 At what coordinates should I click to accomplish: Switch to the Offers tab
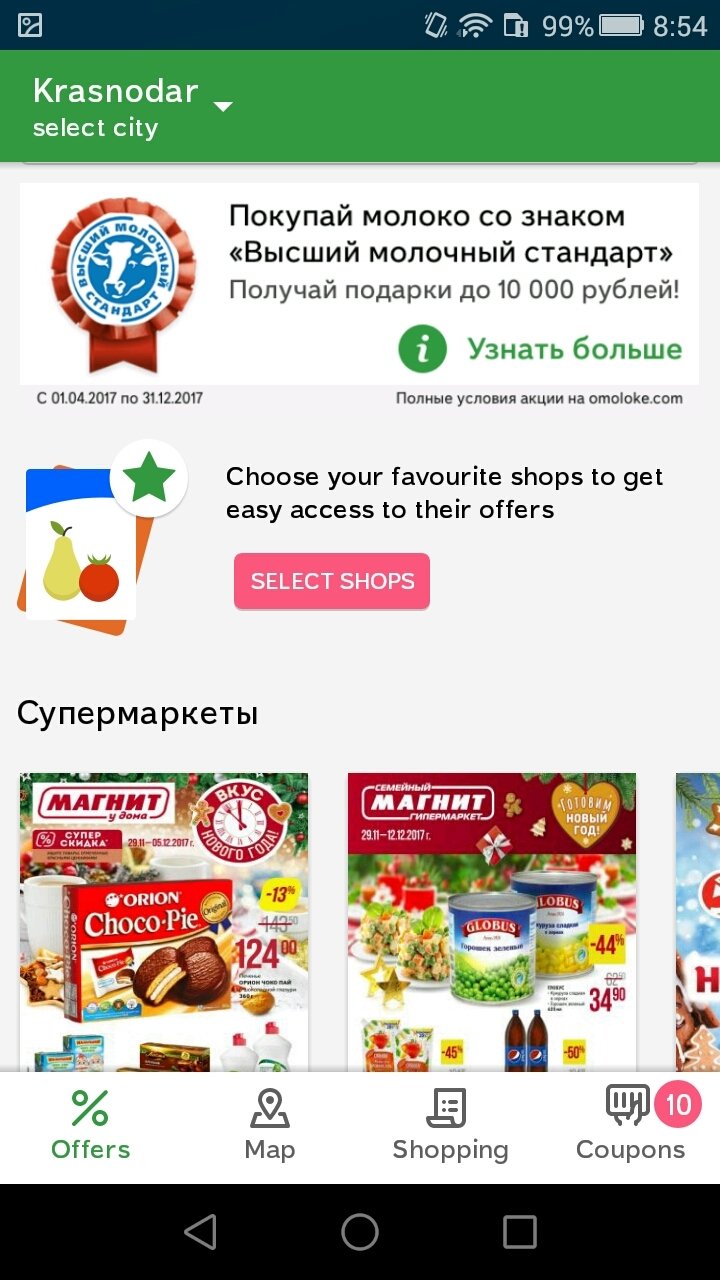[x=90, y=1127]
